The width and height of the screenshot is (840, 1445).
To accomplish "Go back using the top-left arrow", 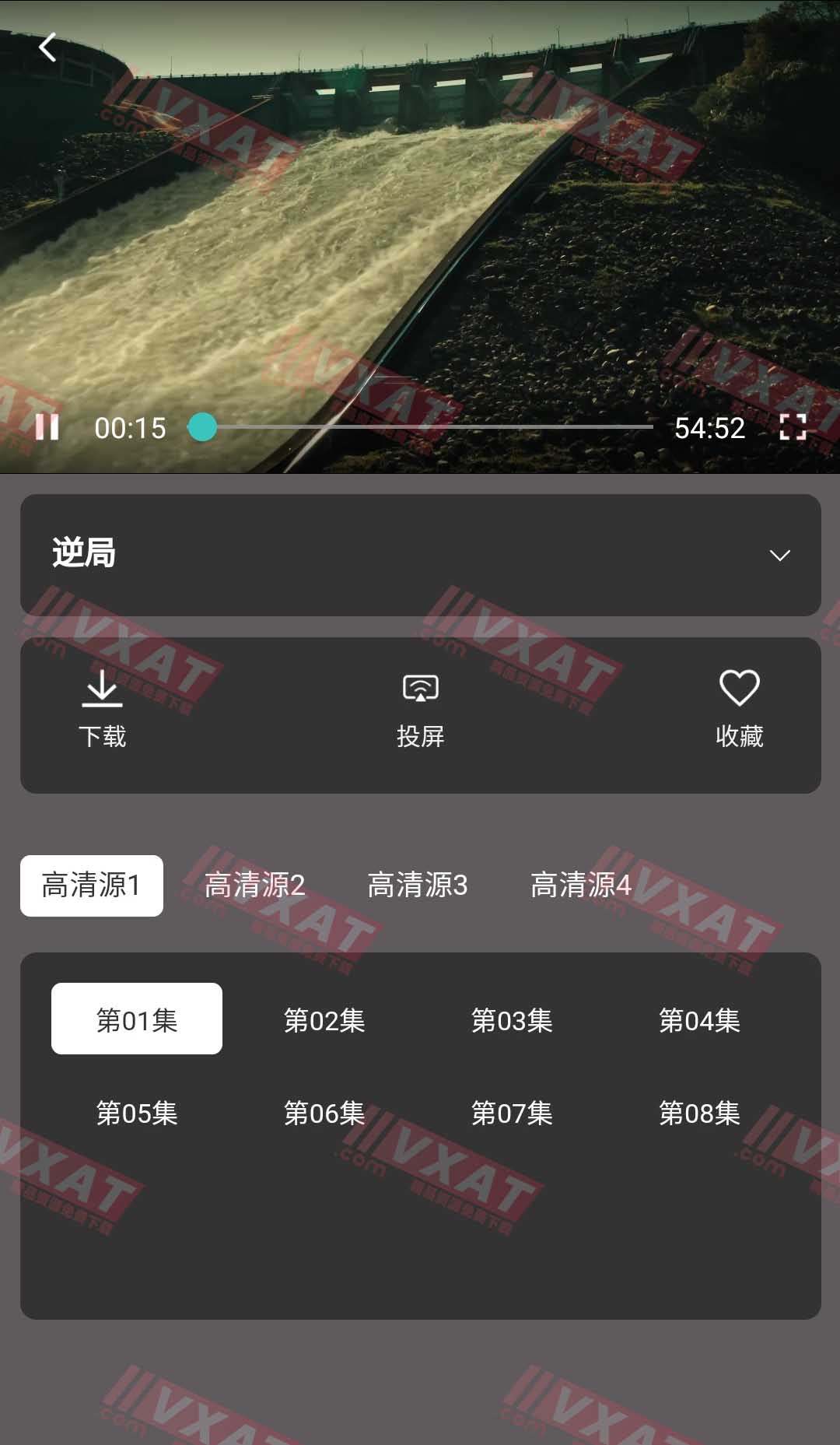I will click(x=47, y=47).
